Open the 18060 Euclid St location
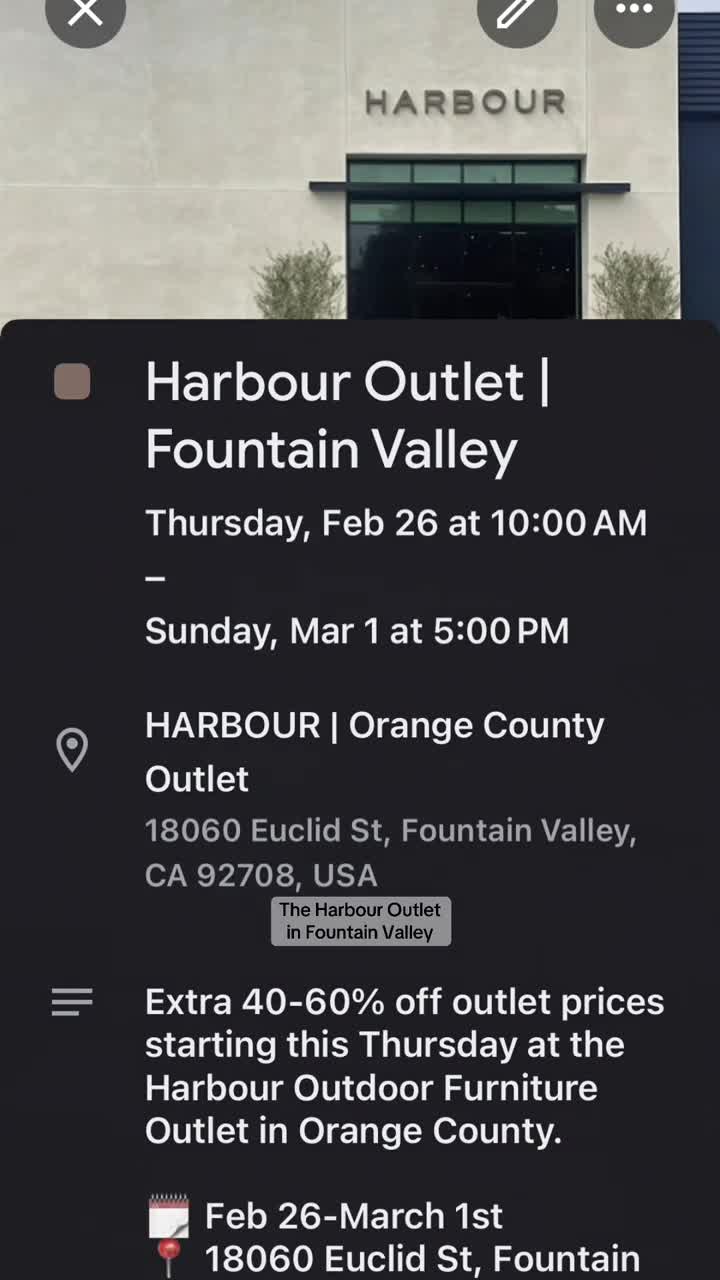The width and height of the screenshot is (720, 1280). 390,852
